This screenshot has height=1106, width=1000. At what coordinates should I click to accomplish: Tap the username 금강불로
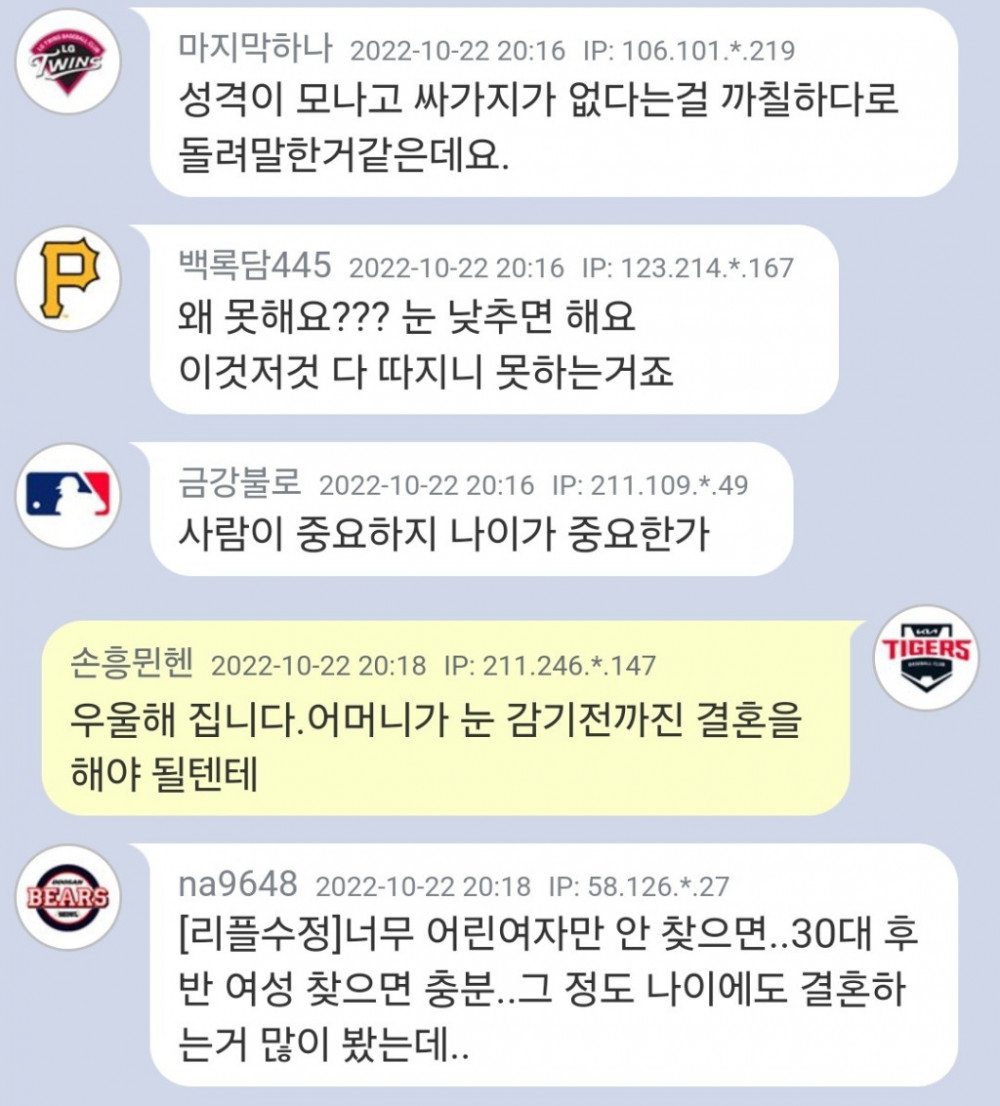tap(240, 483)
